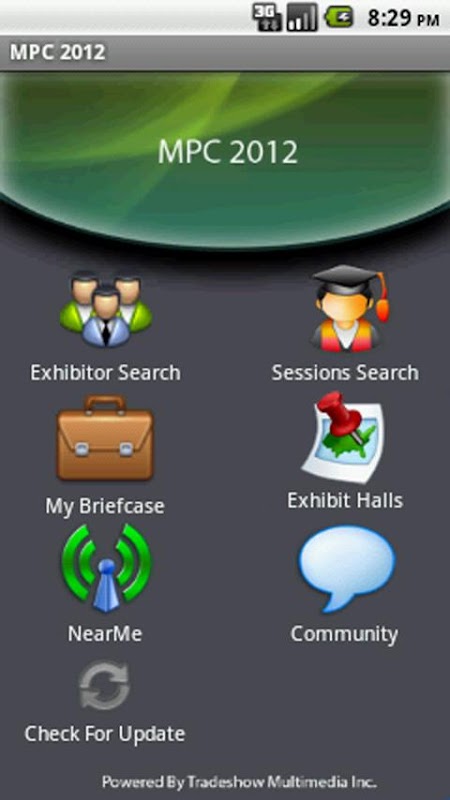View the Exhibit Halls map

pos(345,451)
